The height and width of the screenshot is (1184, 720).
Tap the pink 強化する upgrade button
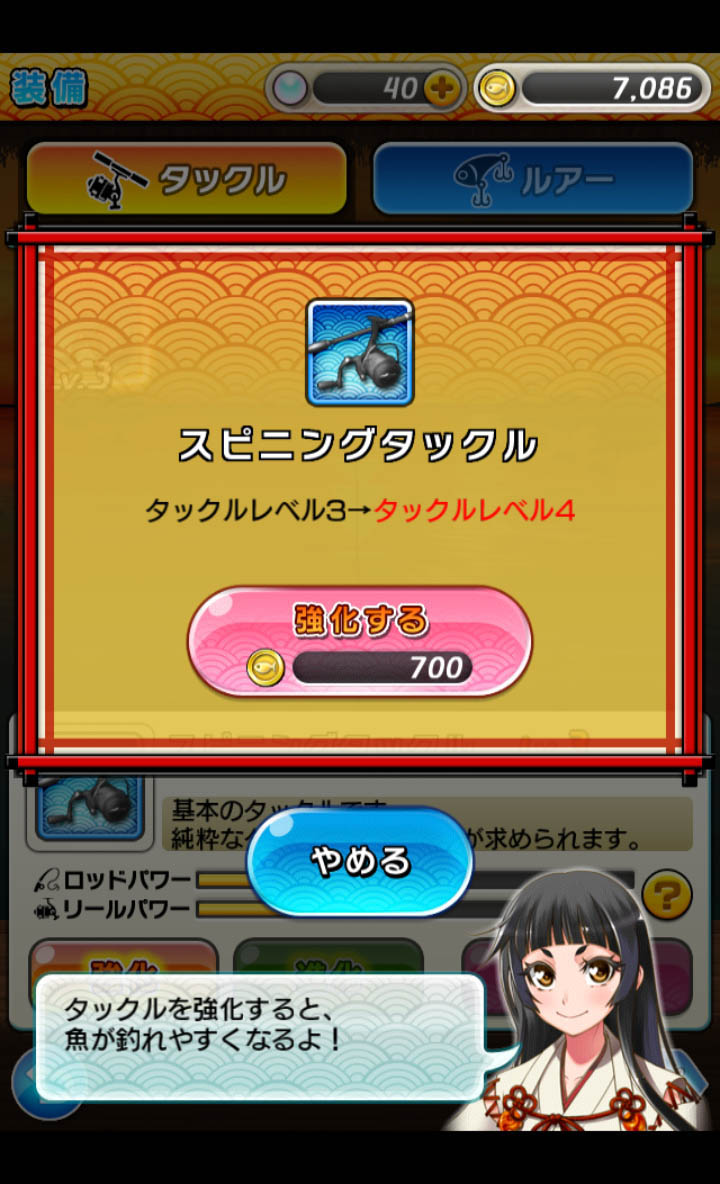[359, 641]
